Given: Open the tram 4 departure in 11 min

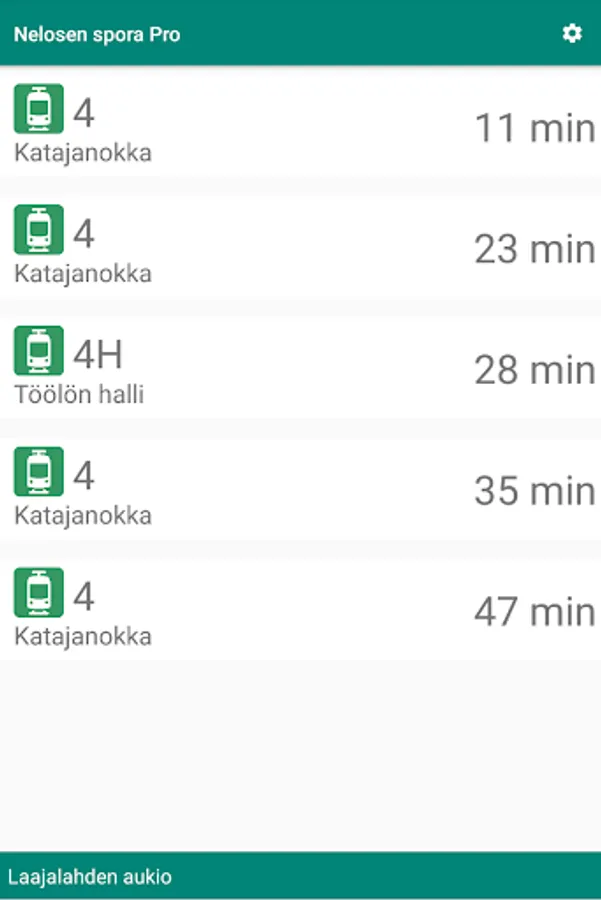Looking at the screenshot, I should [x=300, y=126].
